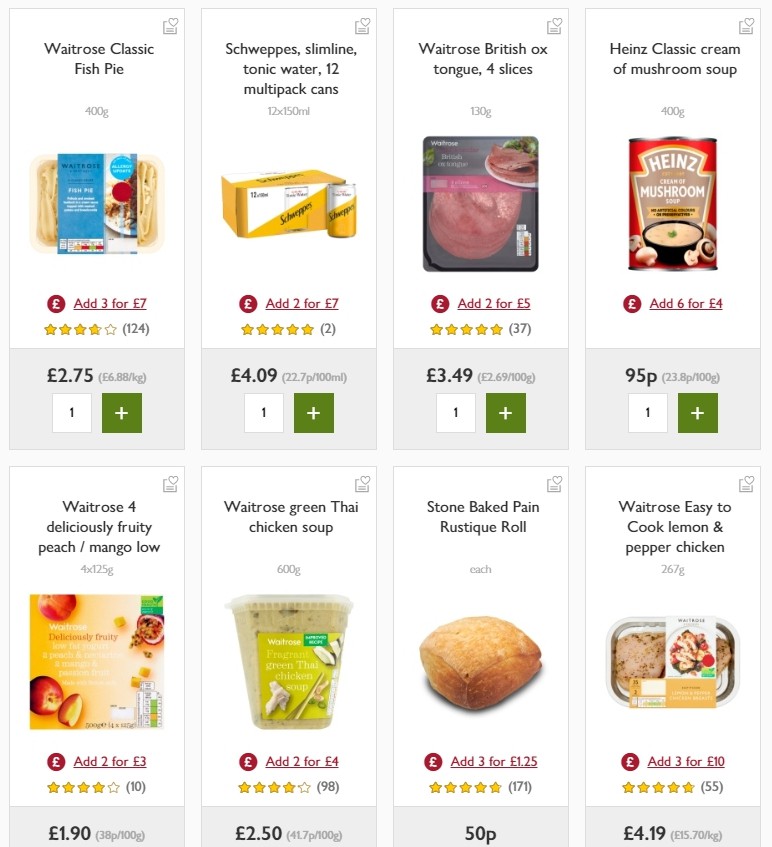Viewport: 772px width, 847px height.
Task: Open the "Add 2 for £7" Schweppes offer
Action: click(x=302, y=301)
